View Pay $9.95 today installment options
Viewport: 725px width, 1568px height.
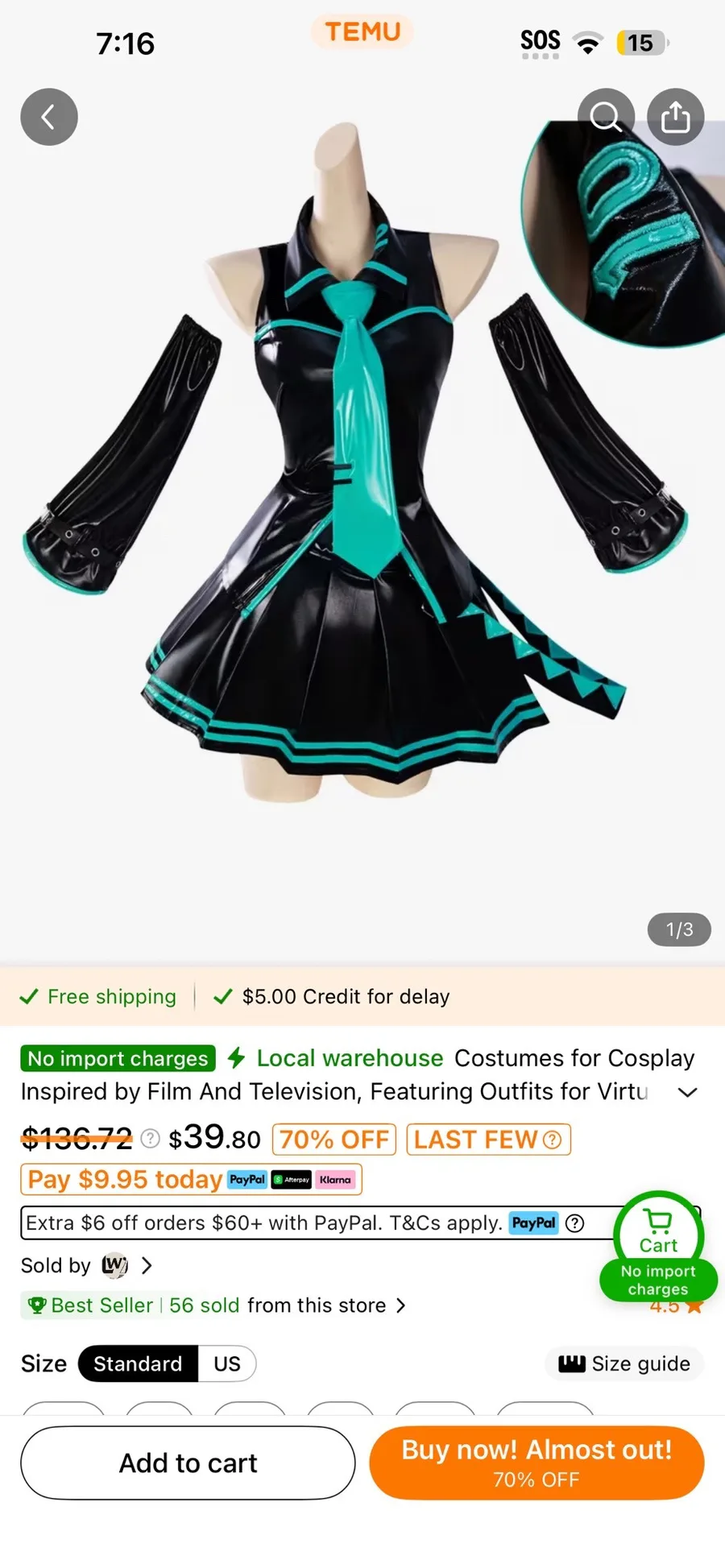pos(190,1180)
